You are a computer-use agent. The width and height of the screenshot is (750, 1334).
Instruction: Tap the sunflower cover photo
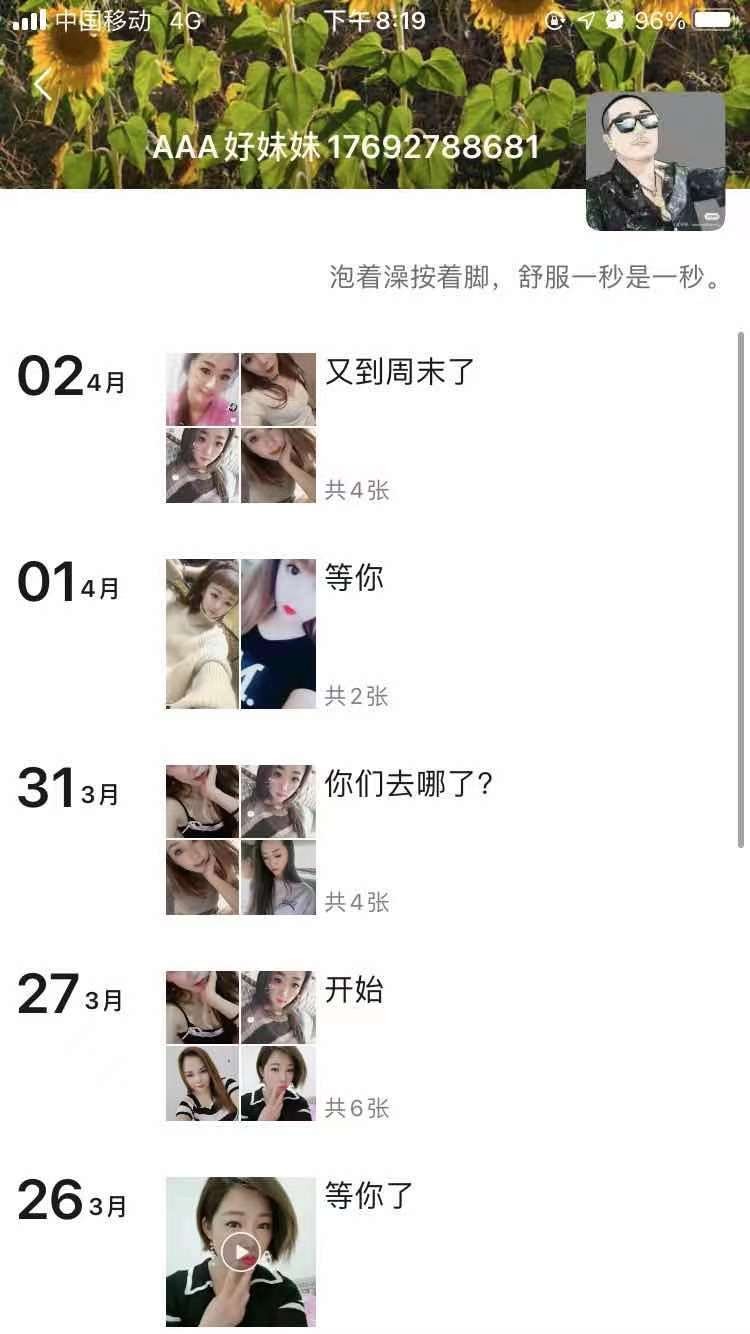tap(300, 60)
